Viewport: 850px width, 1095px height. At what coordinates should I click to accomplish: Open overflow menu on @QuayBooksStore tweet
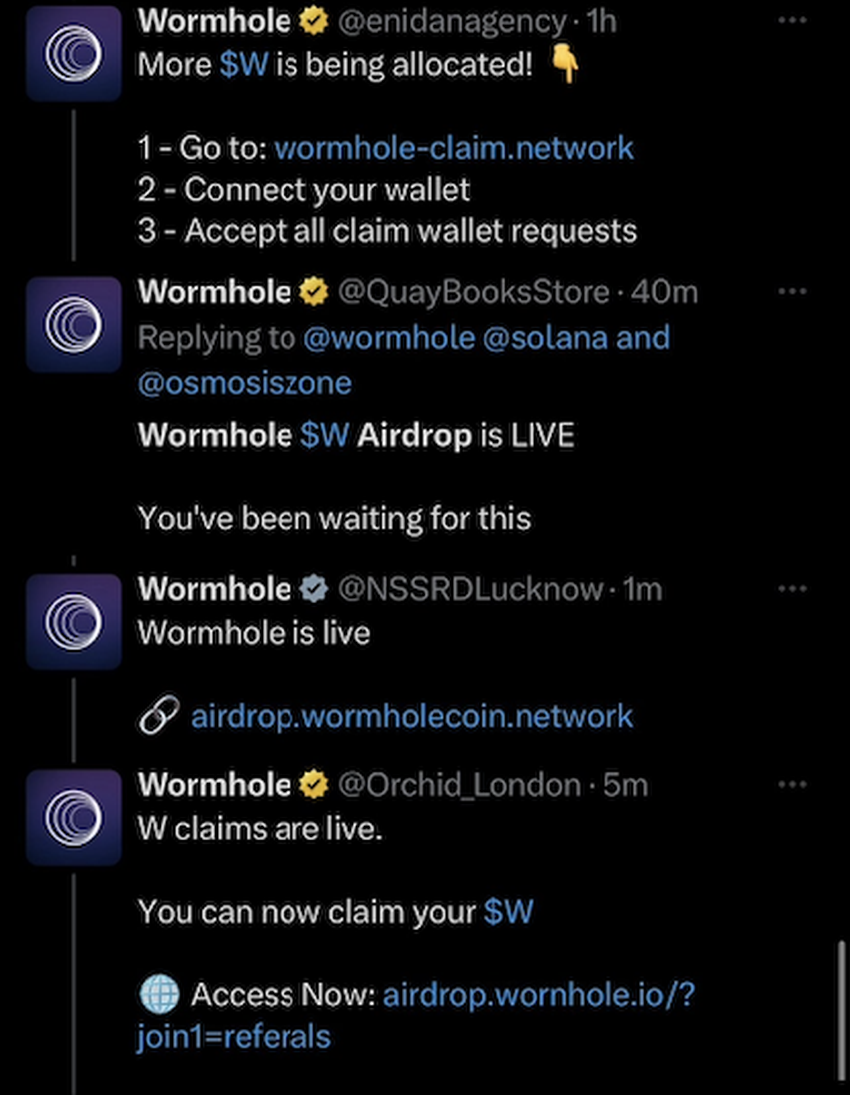791,291
